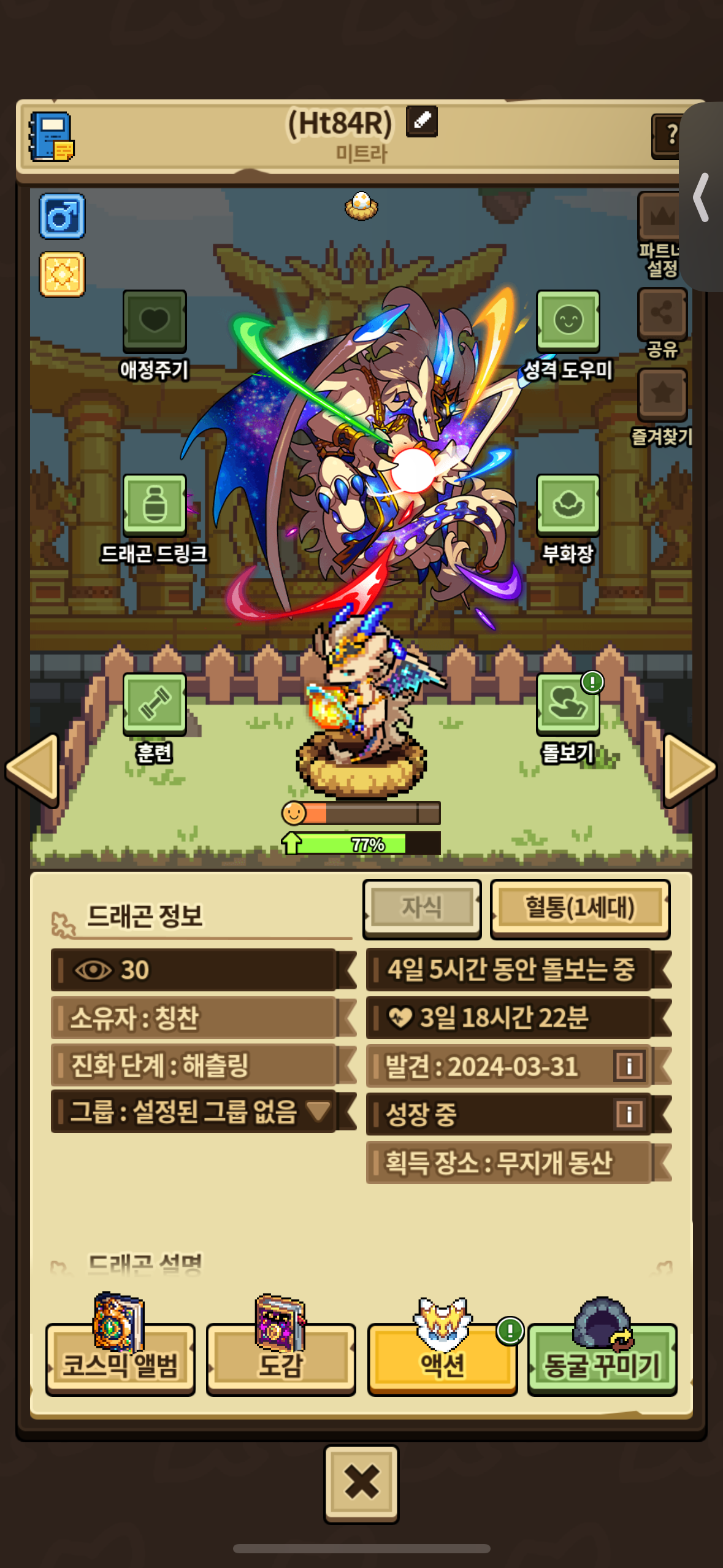View 혈통(1세대) lineage
This screenshot has width=723, height=1568.
[580, 909]
